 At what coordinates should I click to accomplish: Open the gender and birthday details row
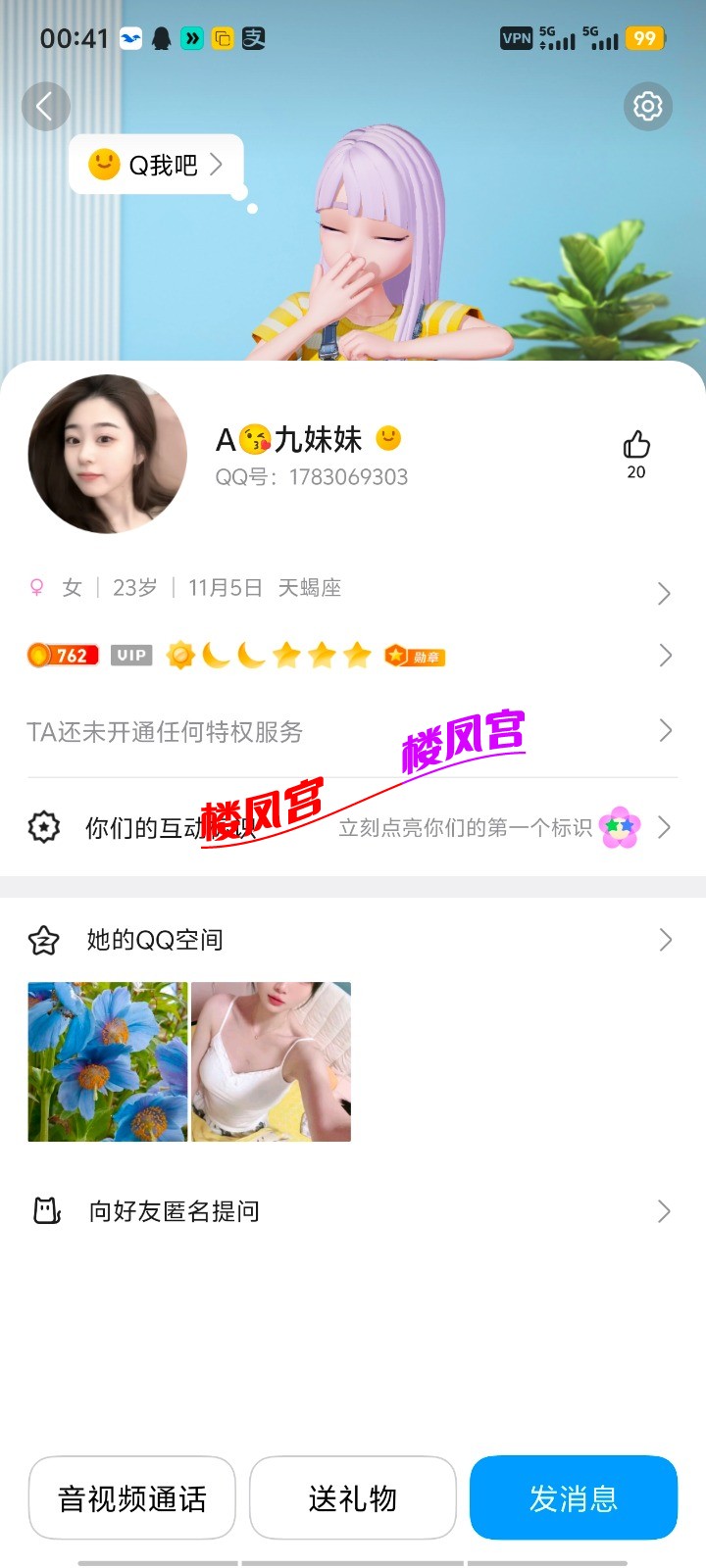(x=351, y=589)
